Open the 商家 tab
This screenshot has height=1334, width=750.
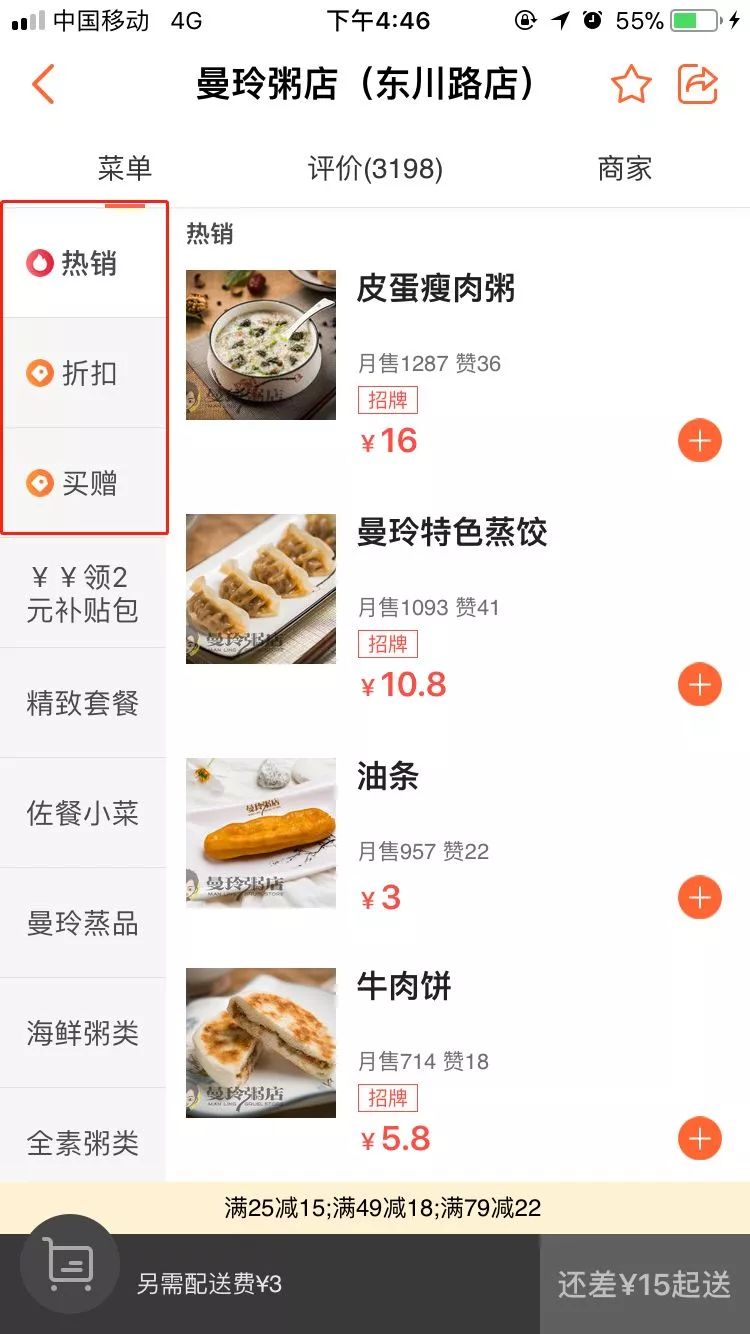coord(625,168)
